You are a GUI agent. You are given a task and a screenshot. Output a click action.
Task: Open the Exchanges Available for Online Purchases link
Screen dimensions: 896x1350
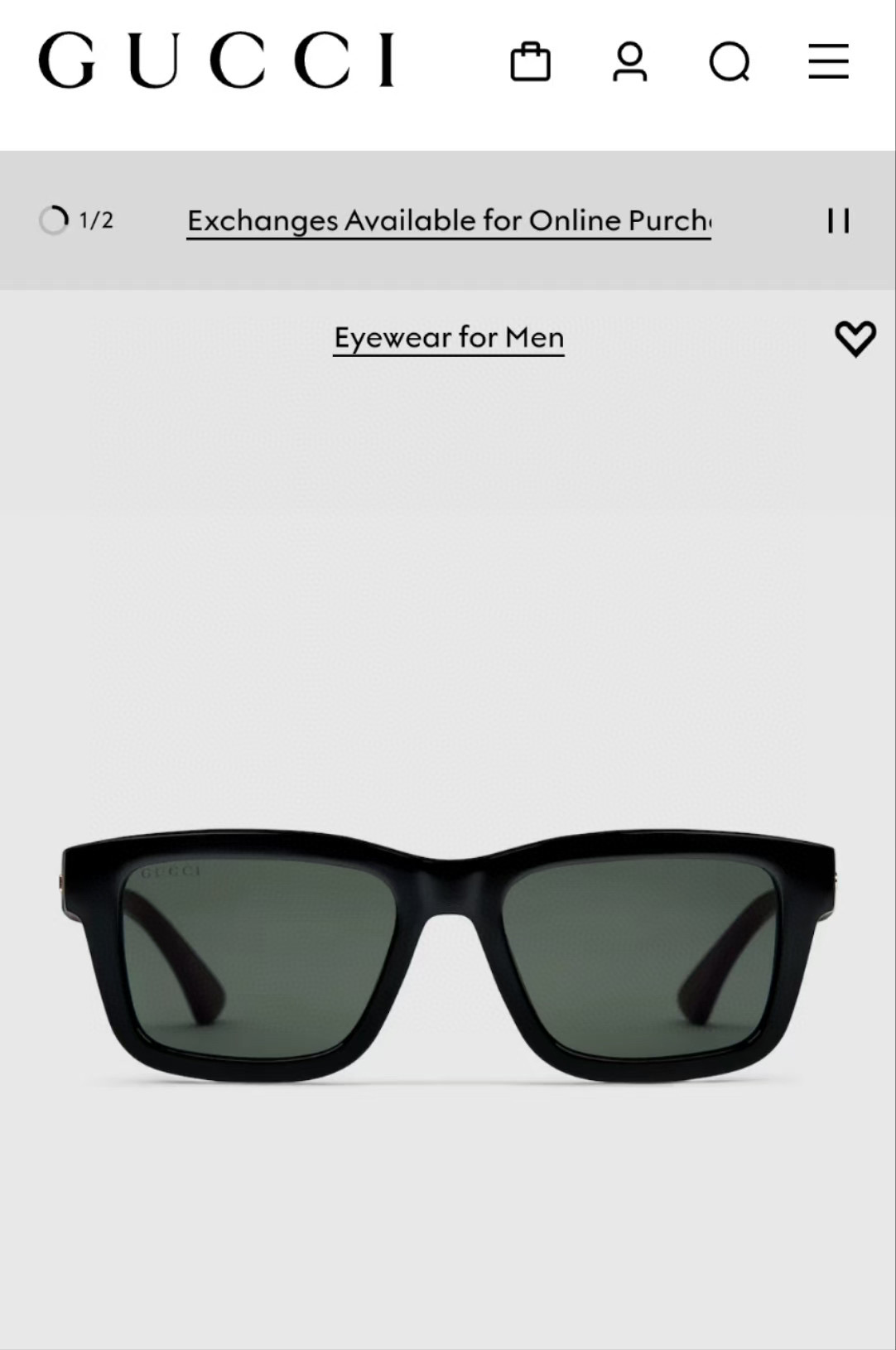point(449,220)
